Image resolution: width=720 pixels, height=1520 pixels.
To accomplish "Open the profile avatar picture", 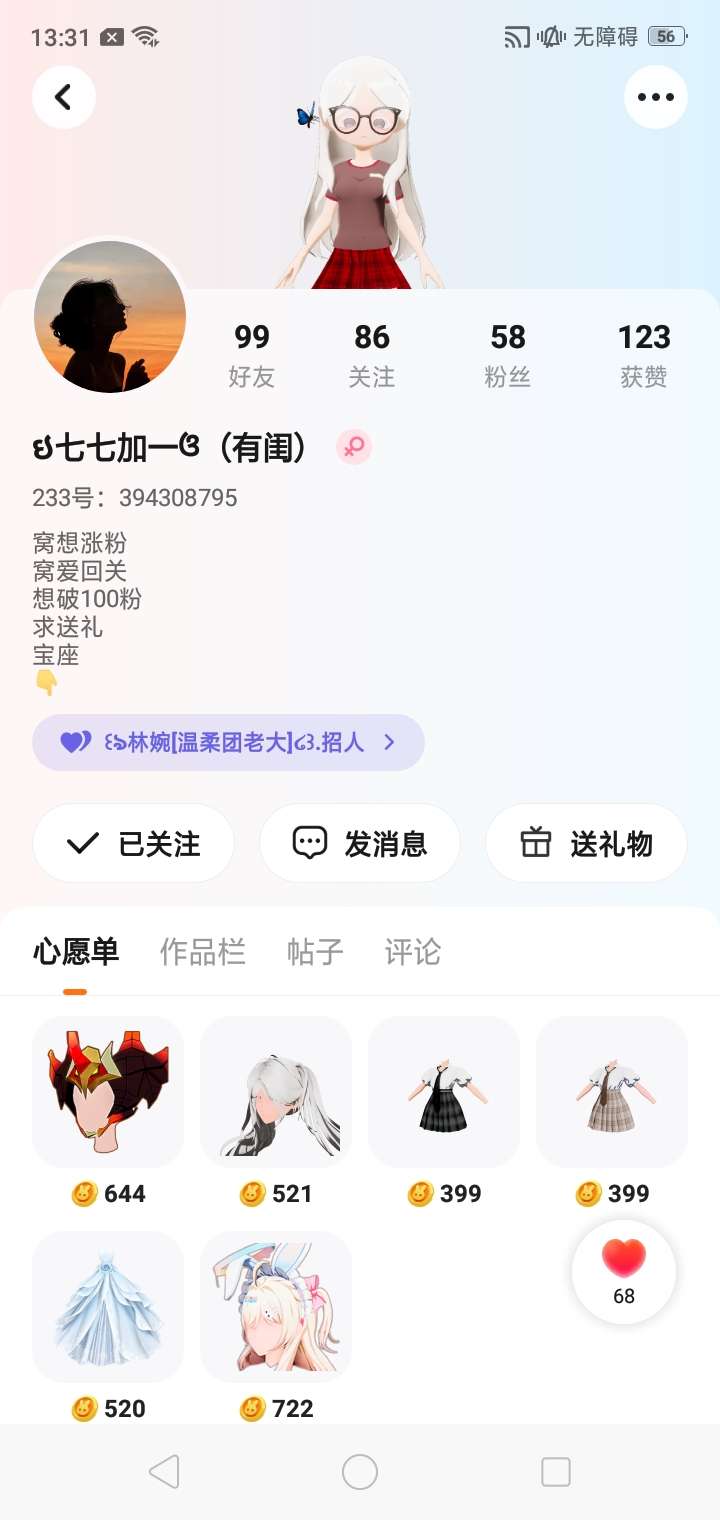I will 110,316.
